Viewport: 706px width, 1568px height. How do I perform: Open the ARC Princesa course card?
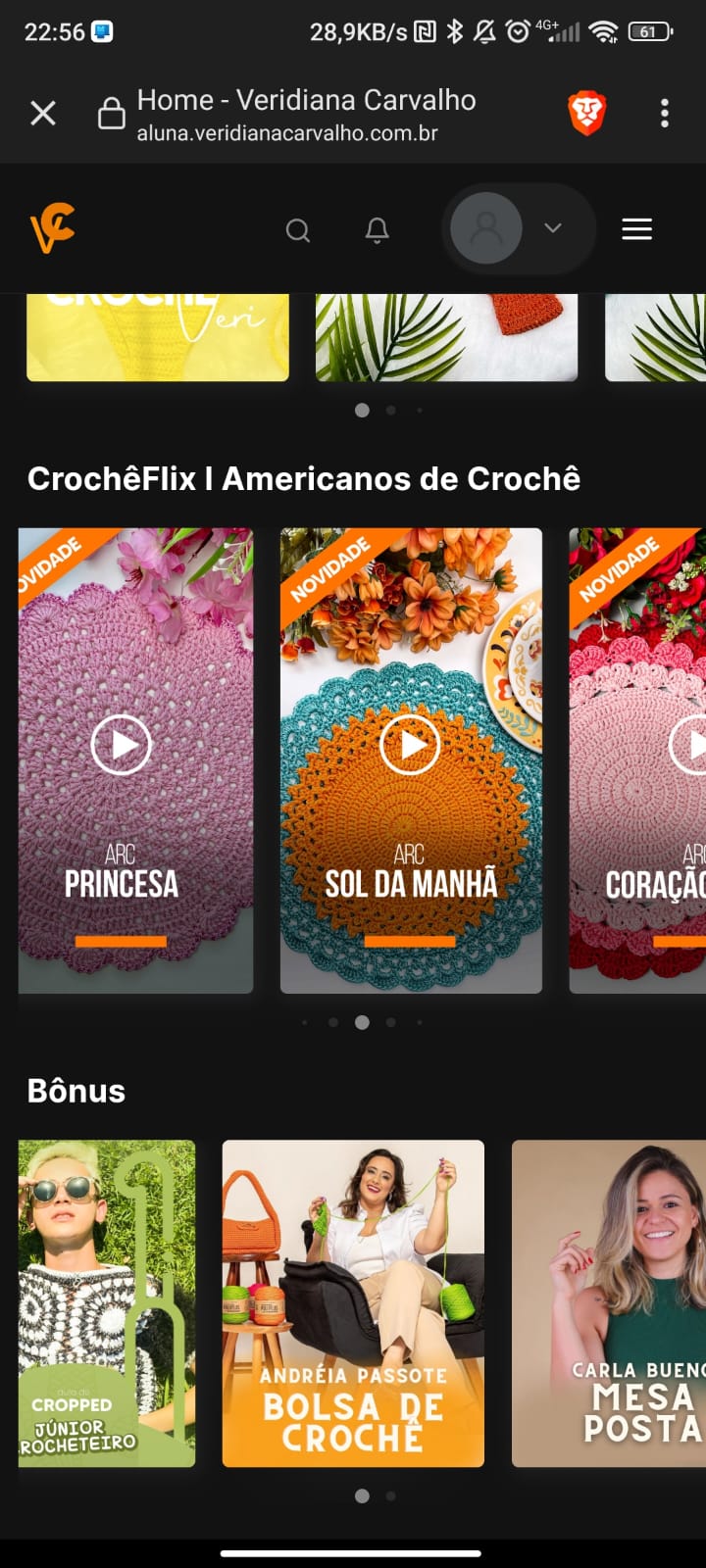point(135,760)
